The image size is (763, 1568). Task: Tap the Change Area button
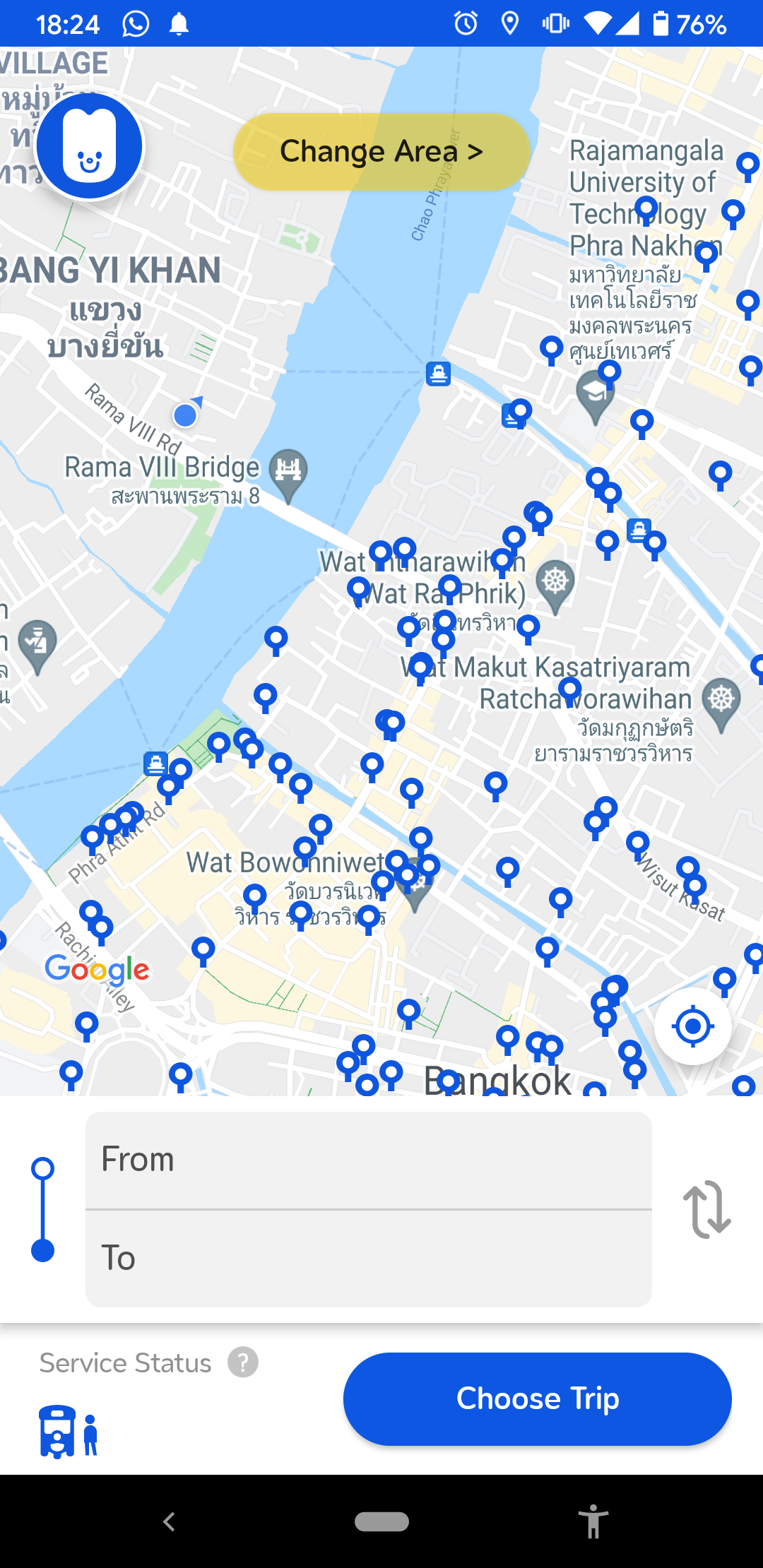tap(381, 151)
